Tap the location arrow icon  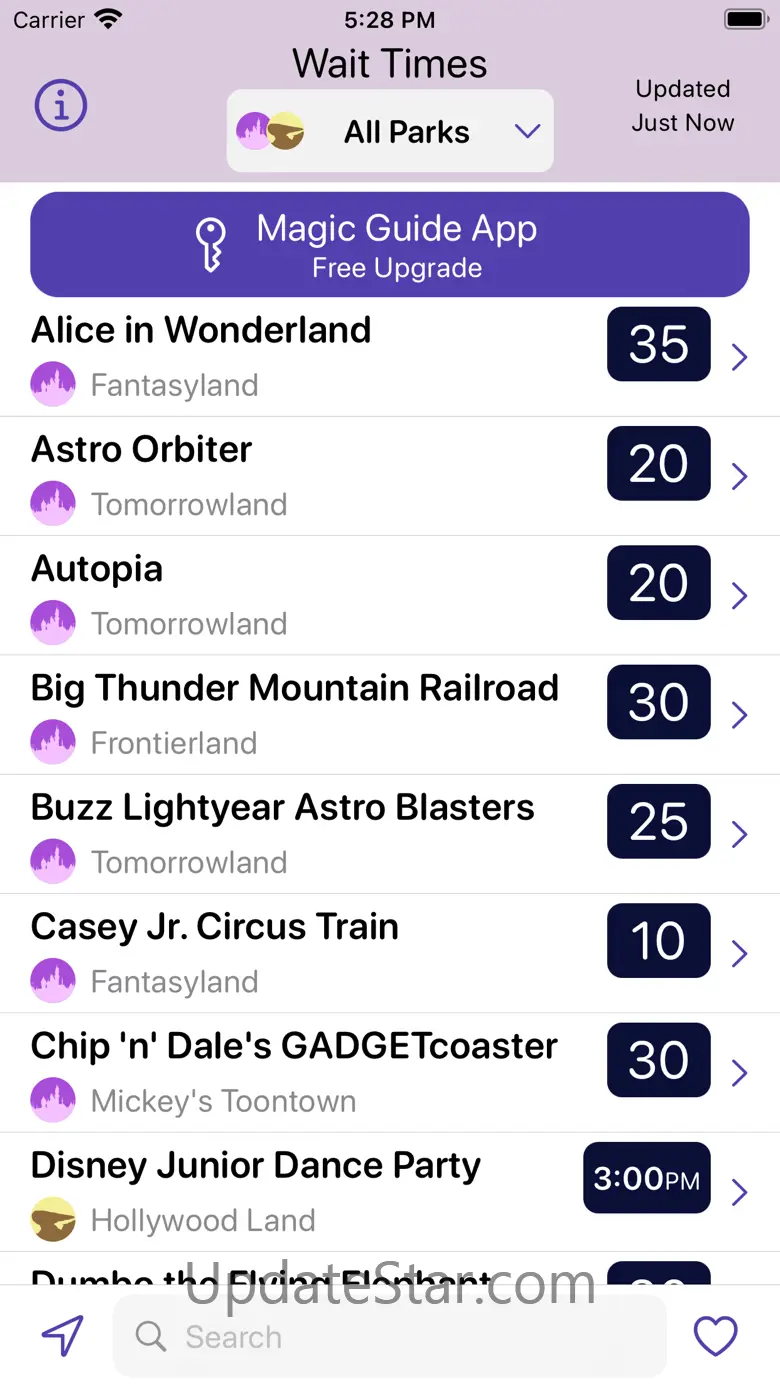(x=62, y=1336)
